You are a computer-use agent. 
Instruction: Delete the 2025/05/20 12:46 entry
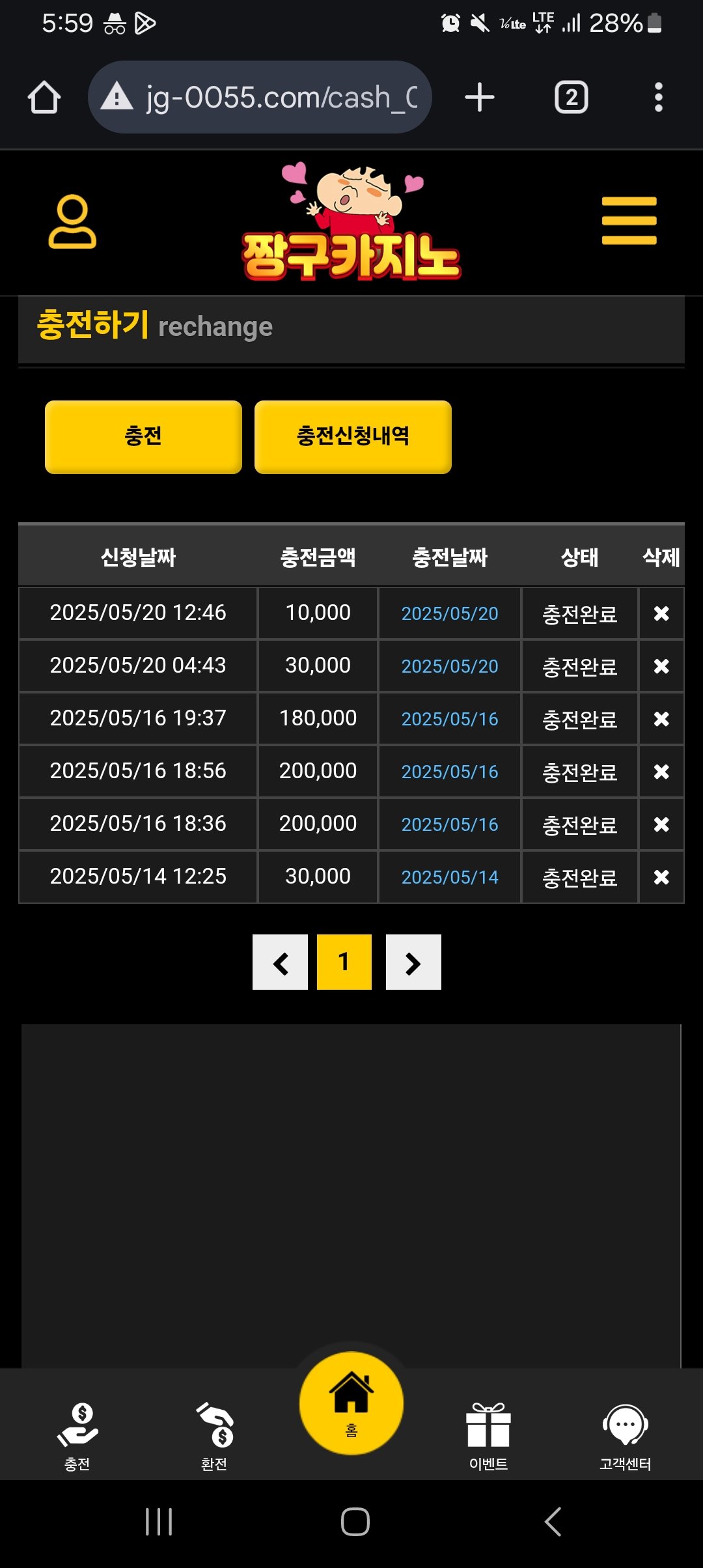(x=661, y=613)
